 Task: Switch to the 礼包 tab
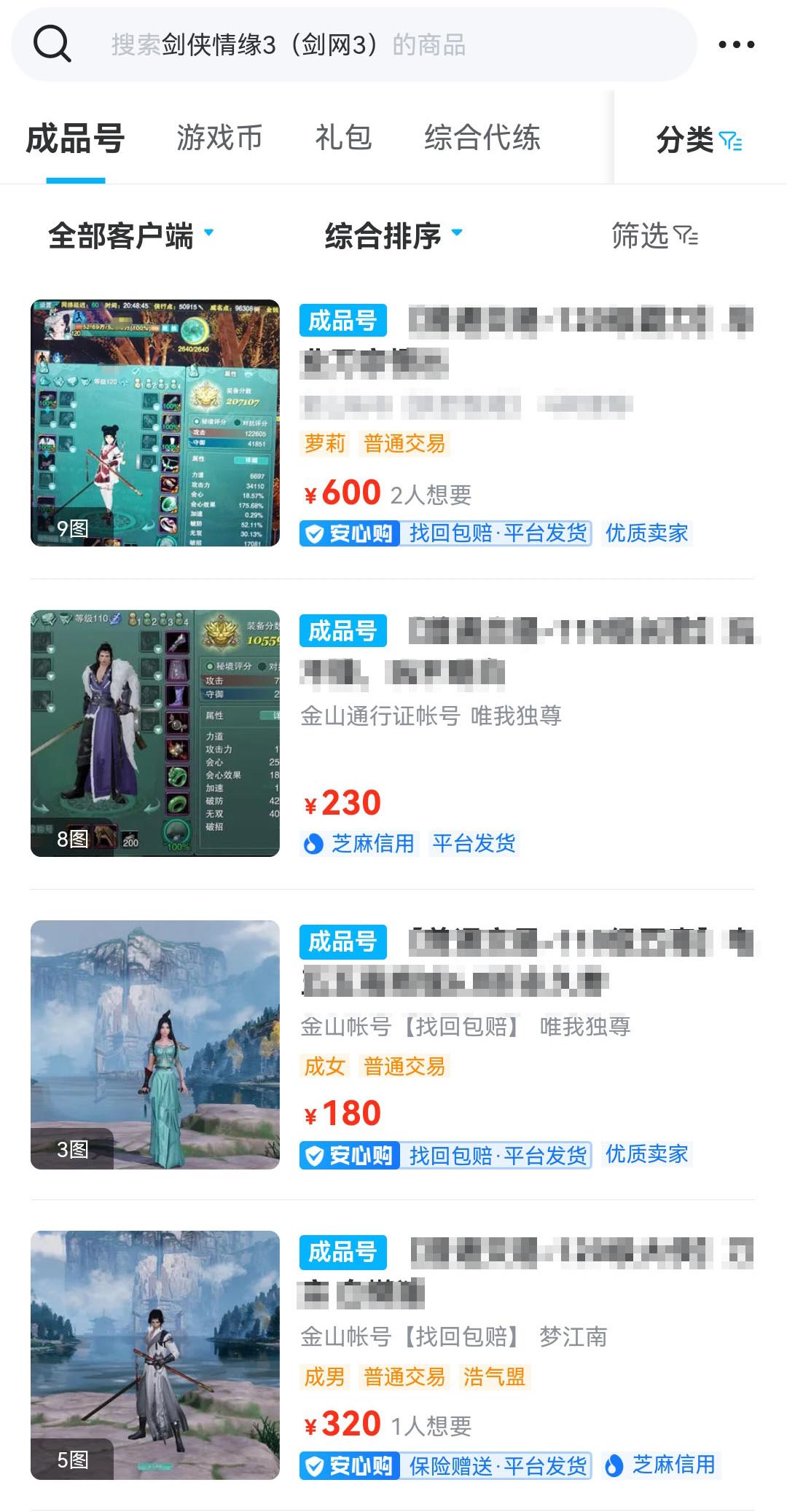point(343,138)
